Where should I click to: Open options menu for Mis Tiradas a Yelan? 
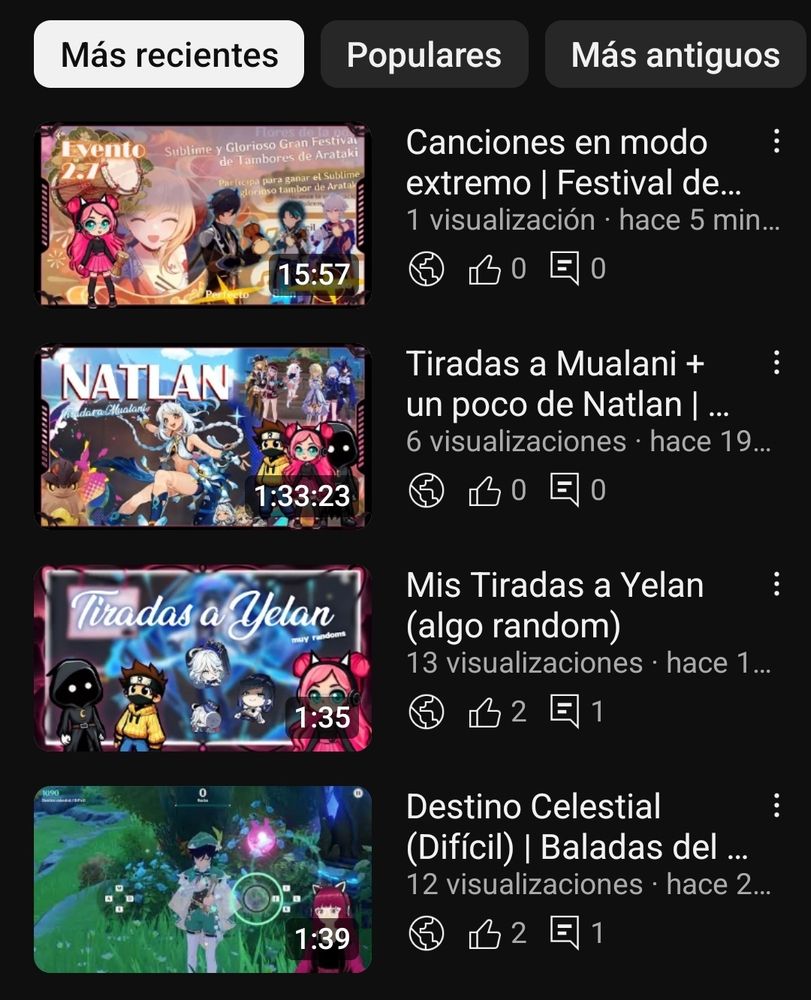click(x=776, y=584)
